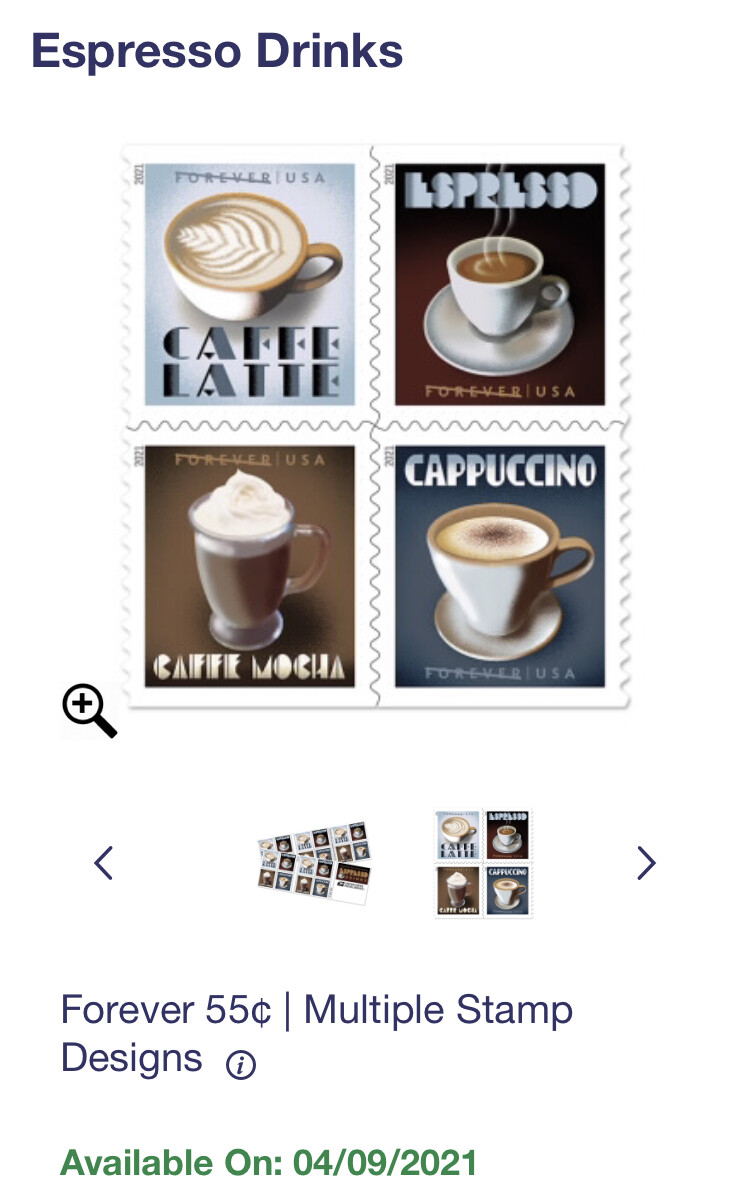This screenshot has height=1201, width=750.
Task: Open info icon beside Multiple Stamp Designs
Action: (x=240, y=1065)
